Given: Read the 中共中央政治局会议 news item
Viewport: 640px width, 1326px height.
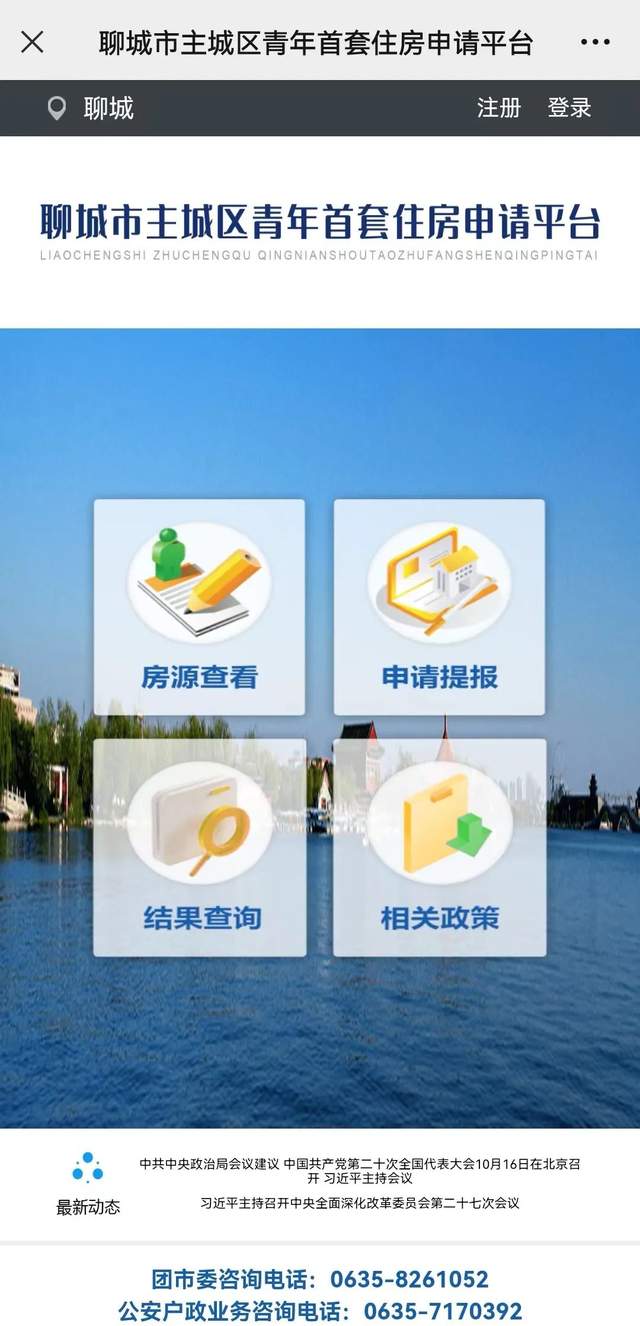Looking at the screenshot, I should [x=360, y=1171].
